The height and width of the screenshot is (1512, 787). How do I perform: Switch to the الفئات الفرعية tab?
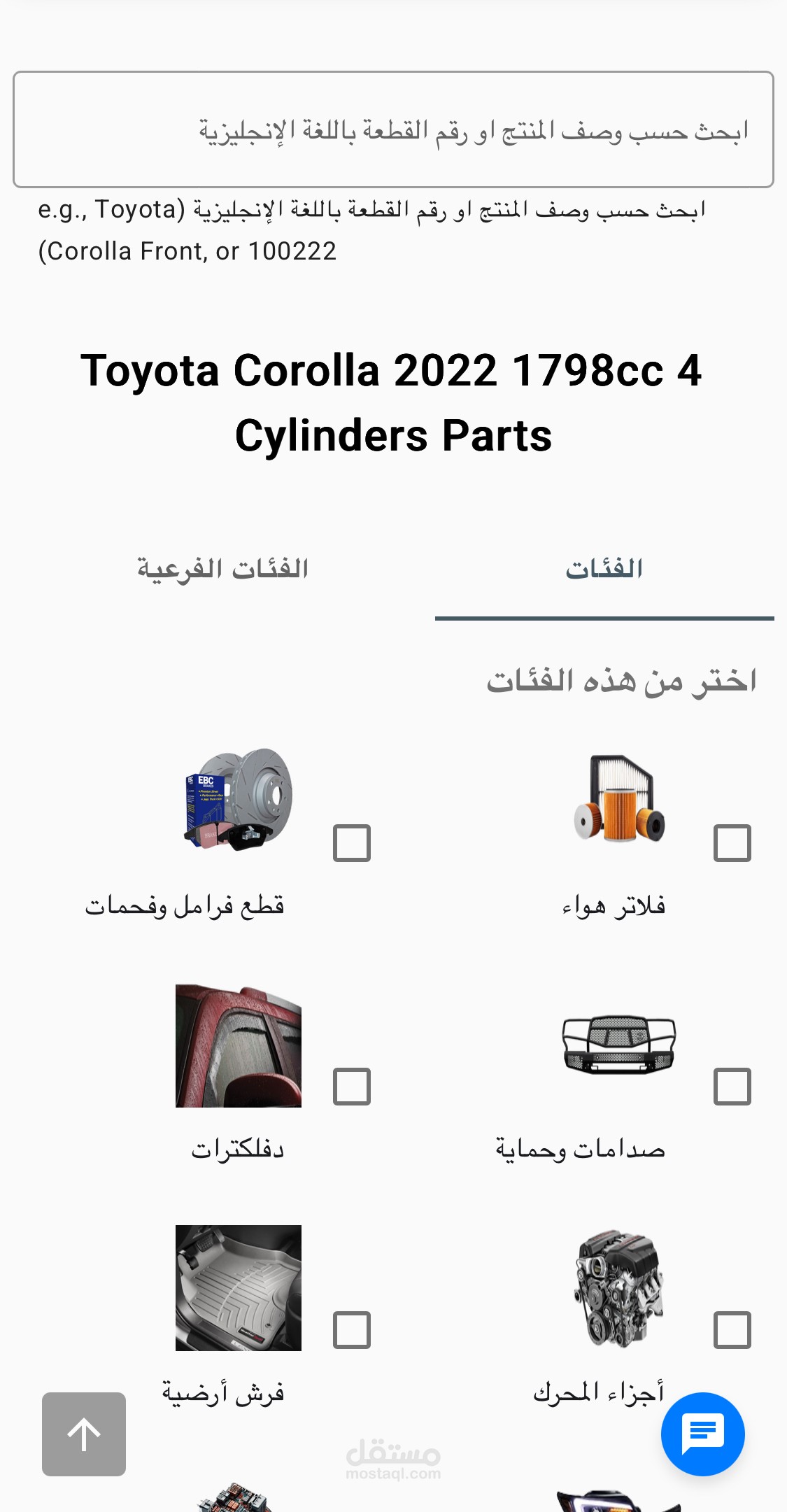[222, 569]
